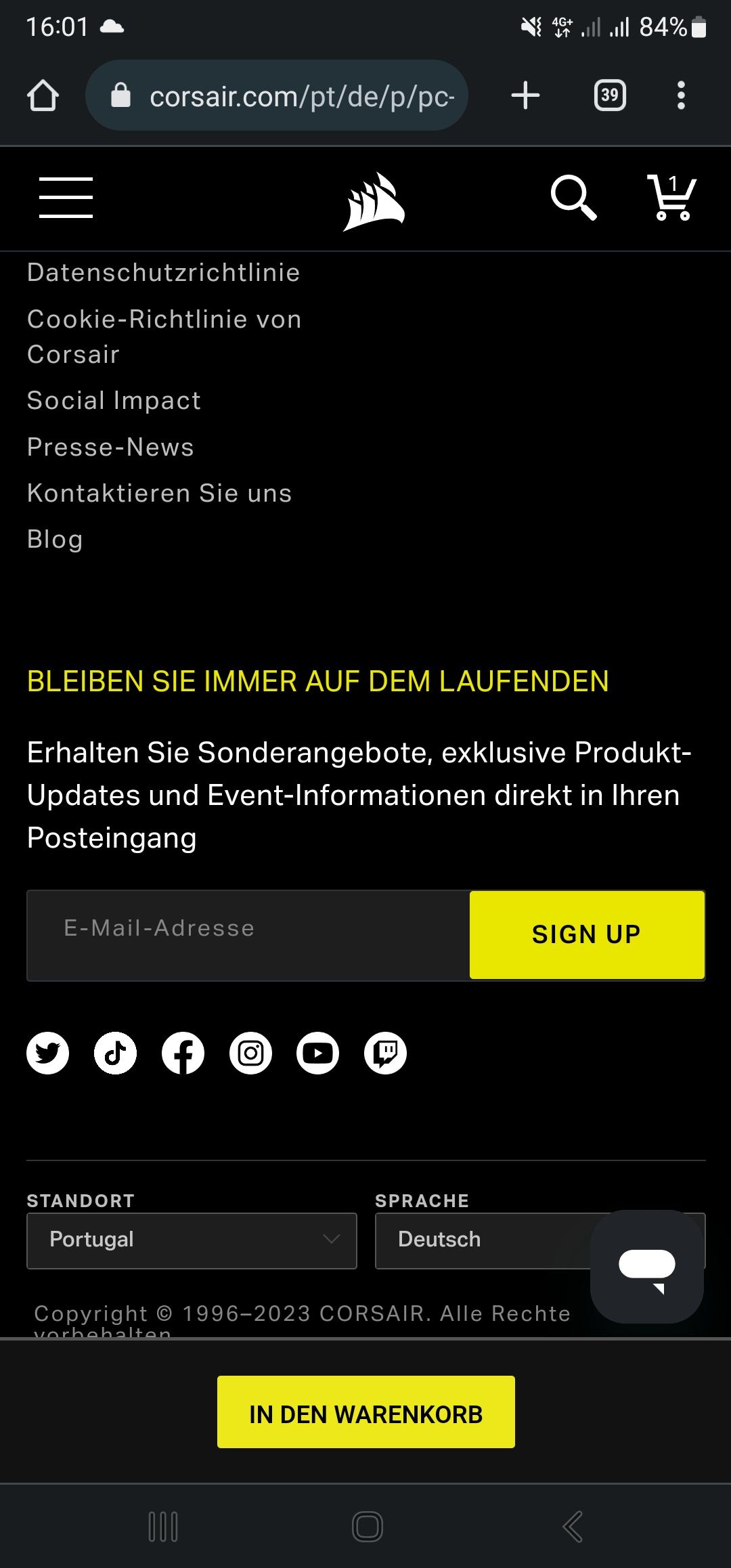Open Kontaktieren Sie uns
The image size is (731, 1568).
pyautogui.click(x=159, y=494)
